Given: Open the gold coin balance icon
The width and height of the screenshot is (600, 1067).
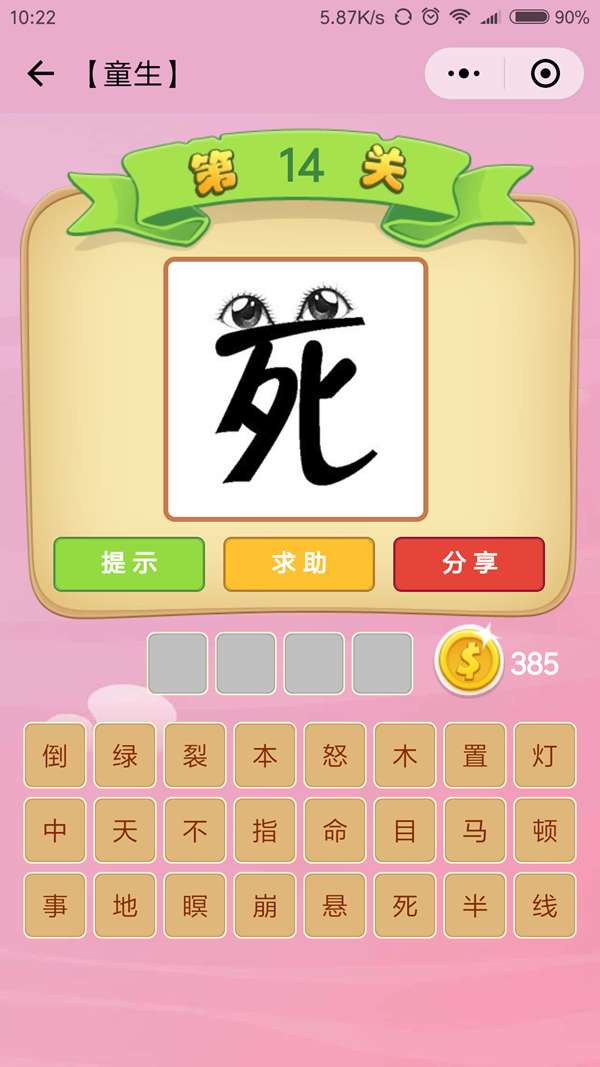Looking at the screenshot, I should 468,661.
